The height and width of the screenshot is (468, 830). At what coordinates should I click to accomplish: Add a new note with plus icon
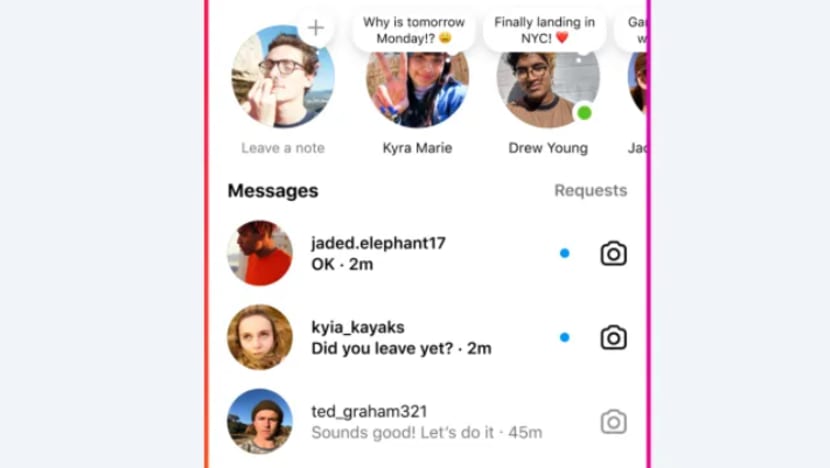(315, 28)
